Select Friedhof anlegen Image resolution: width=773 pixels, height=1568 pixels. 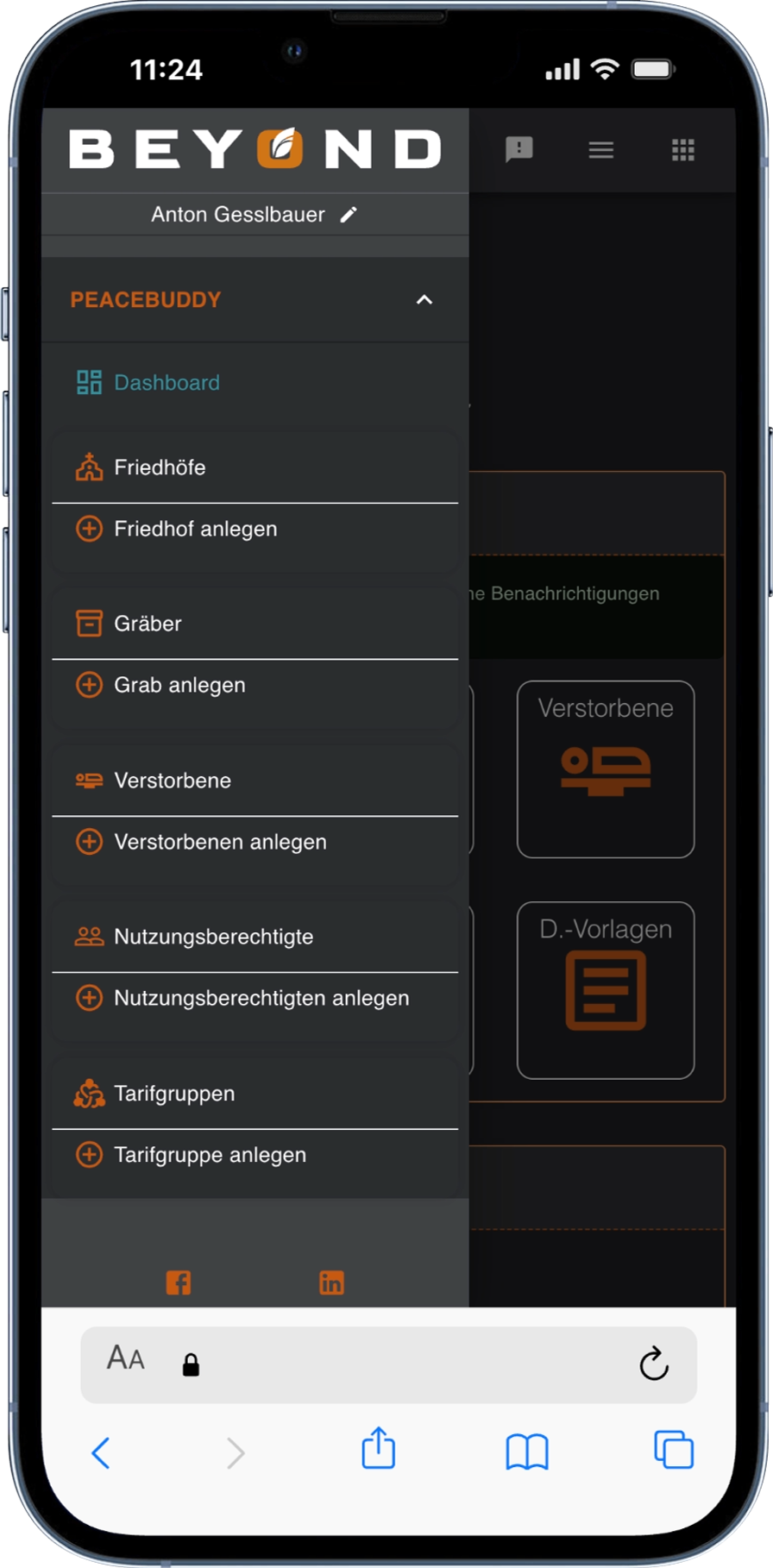(195, 529)
